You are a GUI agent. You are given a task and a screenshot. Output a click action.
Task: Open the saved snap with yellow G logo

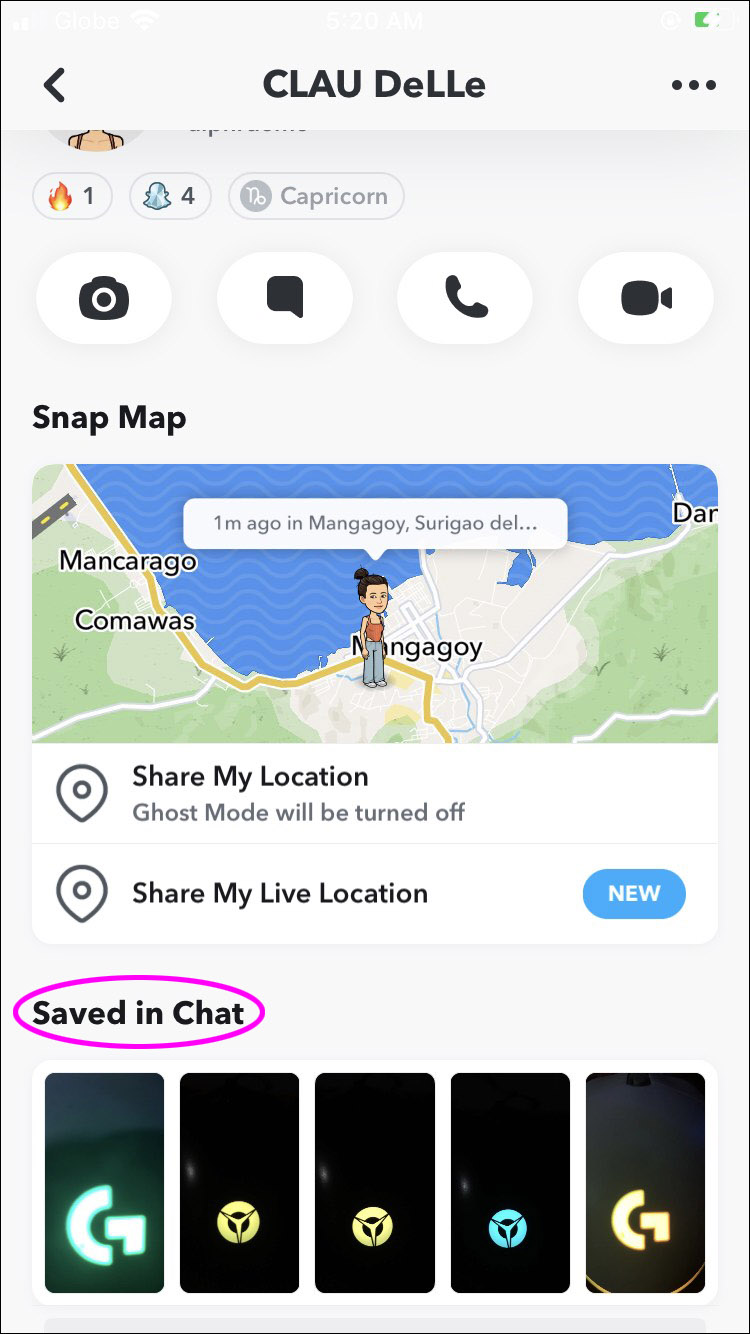click(645, 1183)
